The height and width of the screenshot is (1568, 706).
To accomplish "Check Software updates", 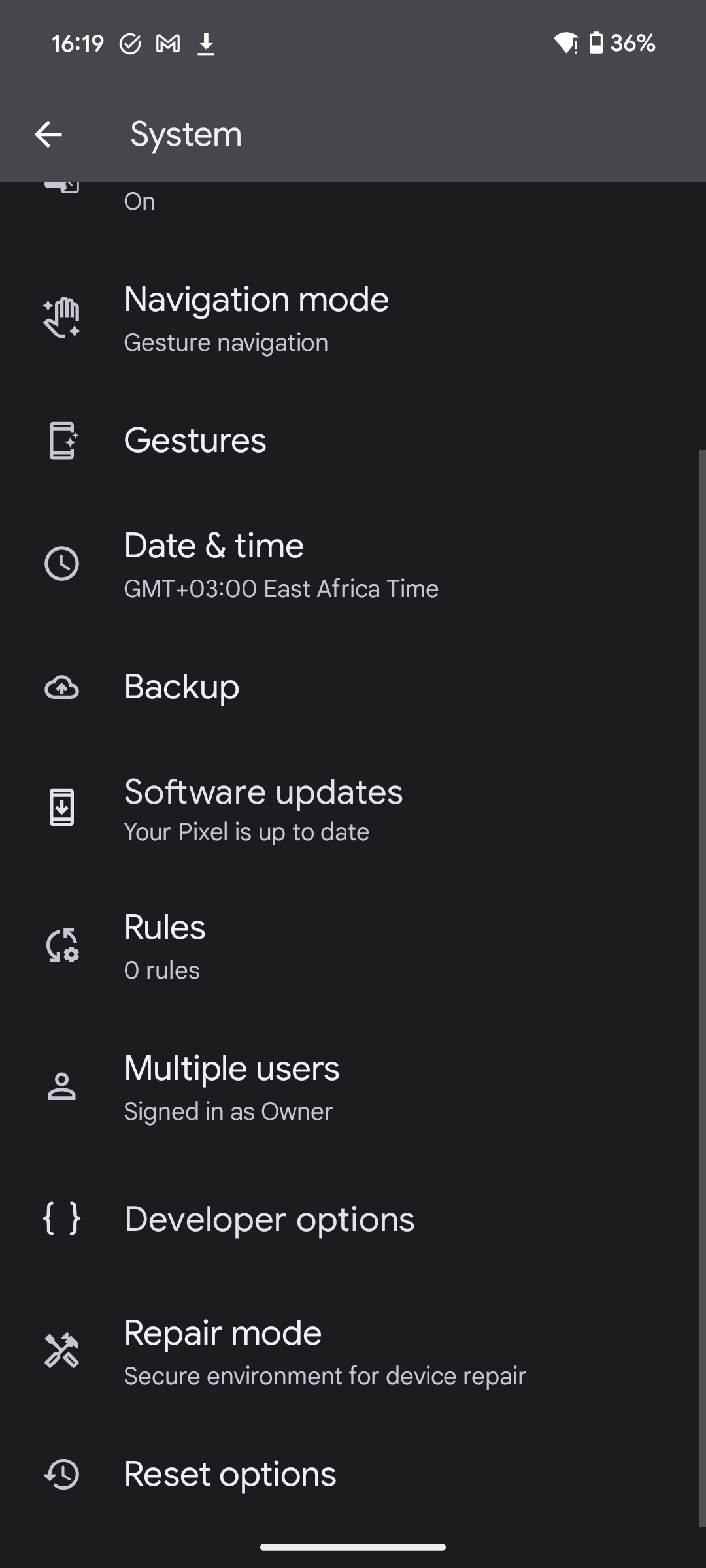I will coord(263,809).
